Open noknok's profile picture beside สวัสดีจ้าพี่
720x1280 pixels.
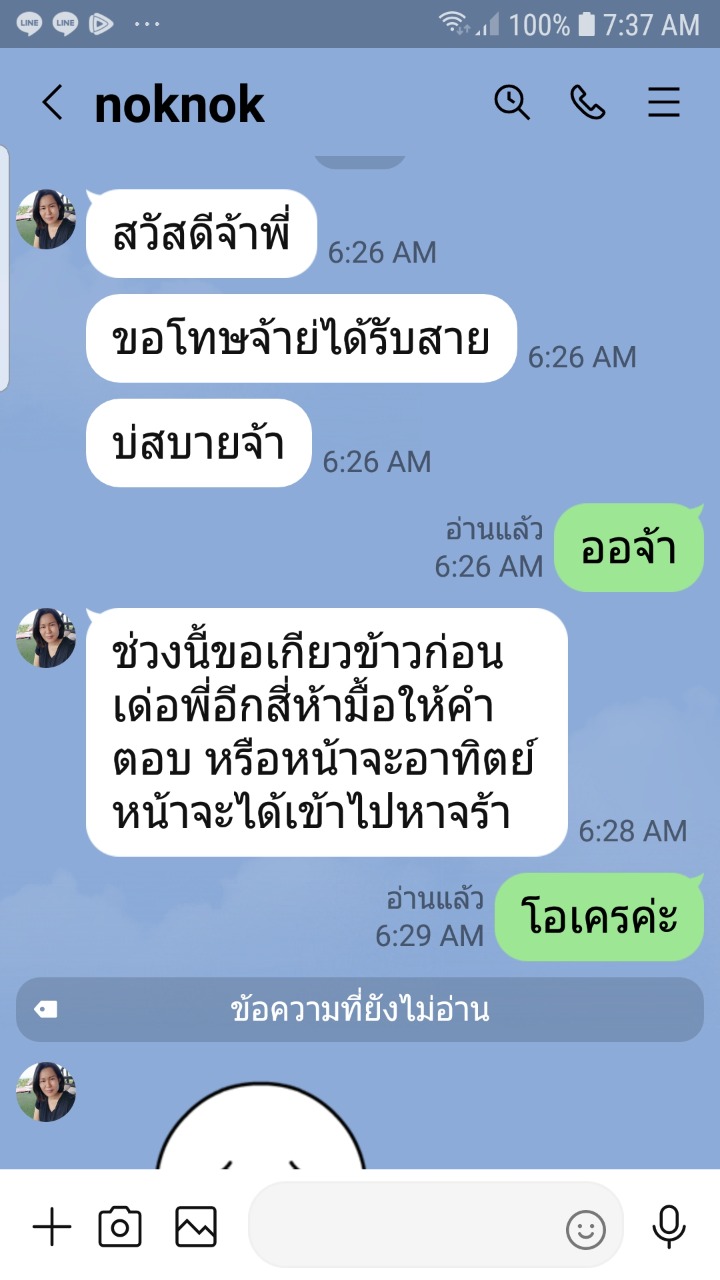46,219
